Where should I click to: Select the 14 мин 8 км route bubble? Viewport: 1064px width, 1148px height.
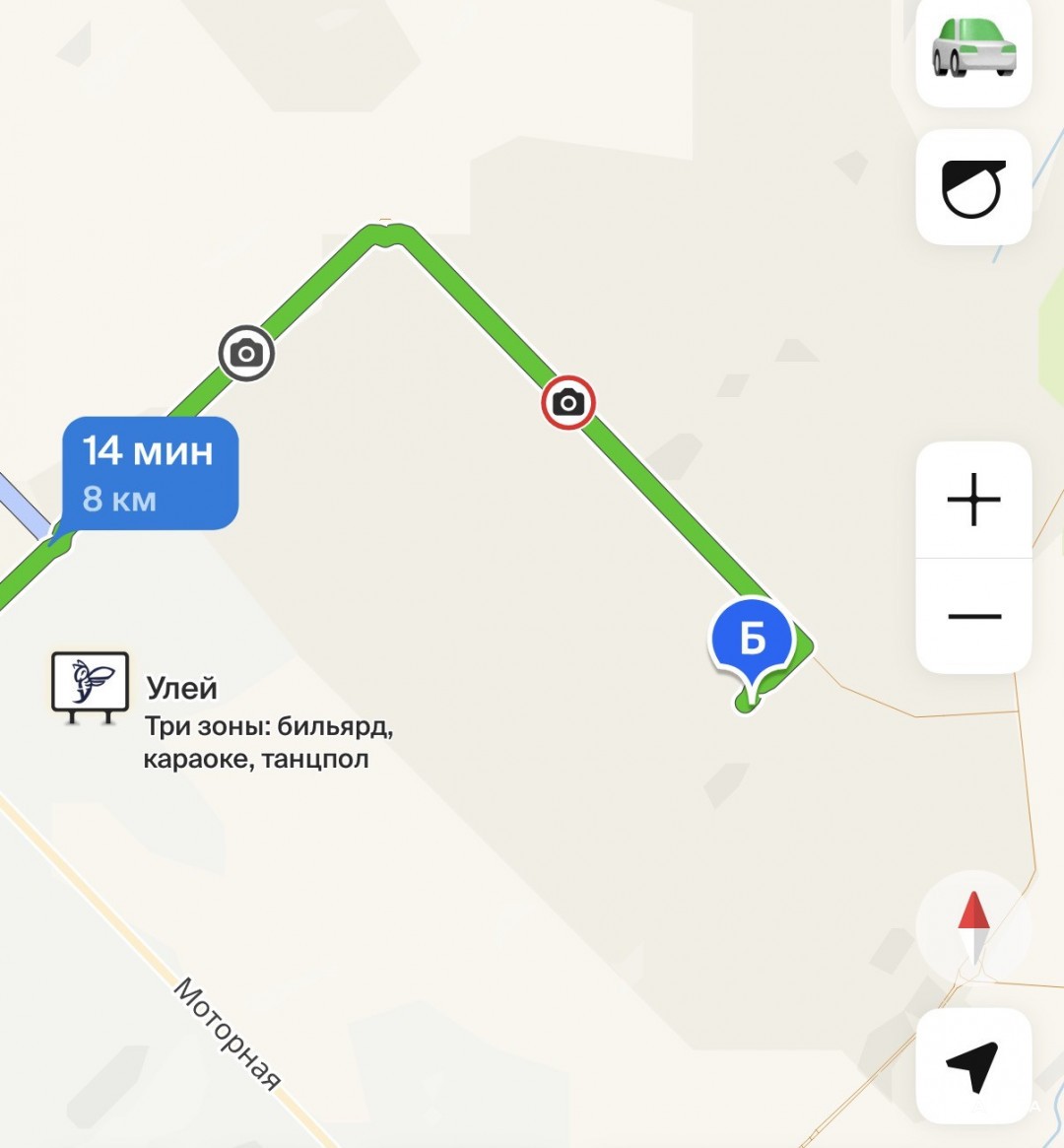pos(150,474)
